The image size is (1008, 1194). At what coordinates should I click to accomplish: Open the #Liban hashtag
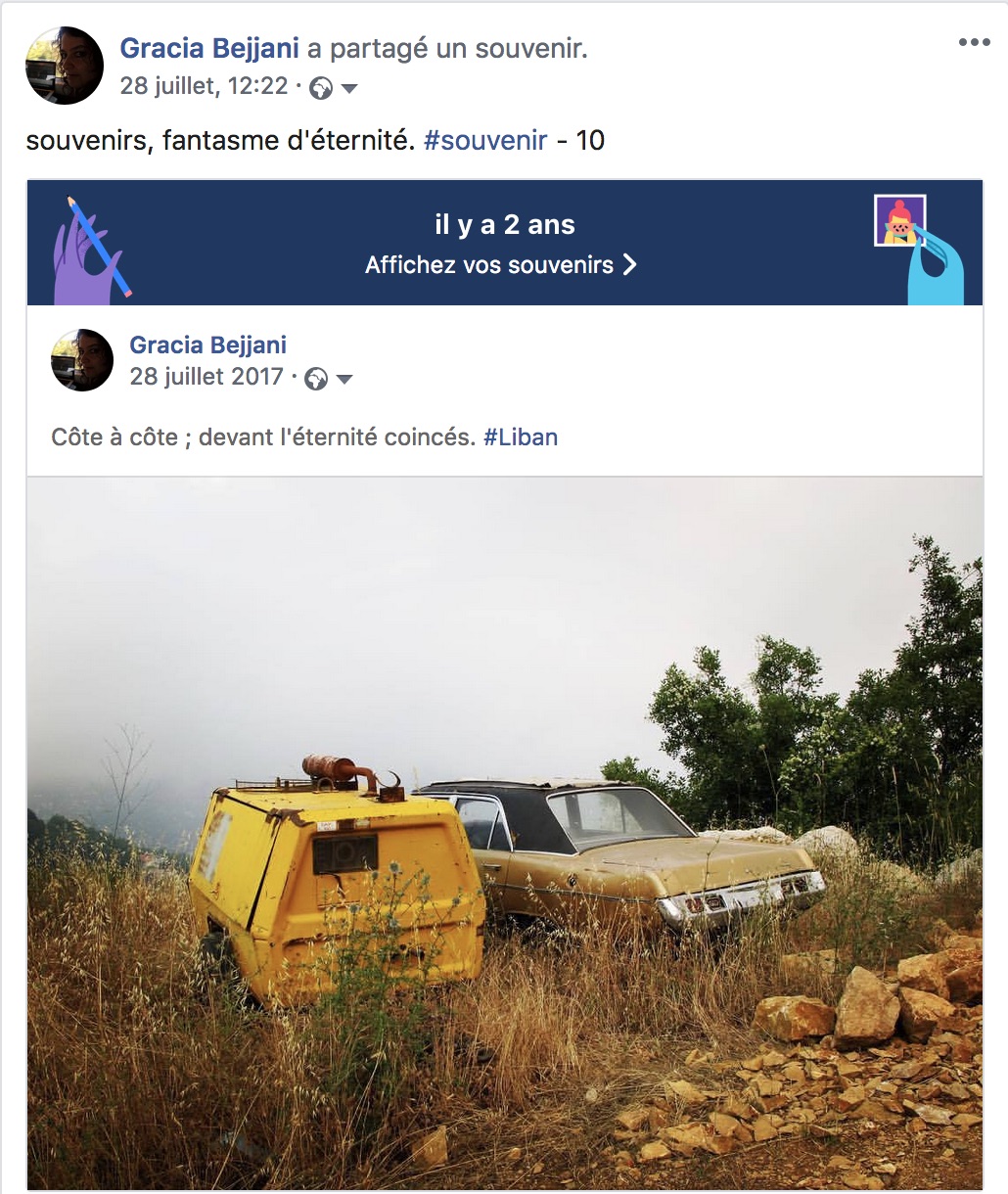click(x=521, y=437)
